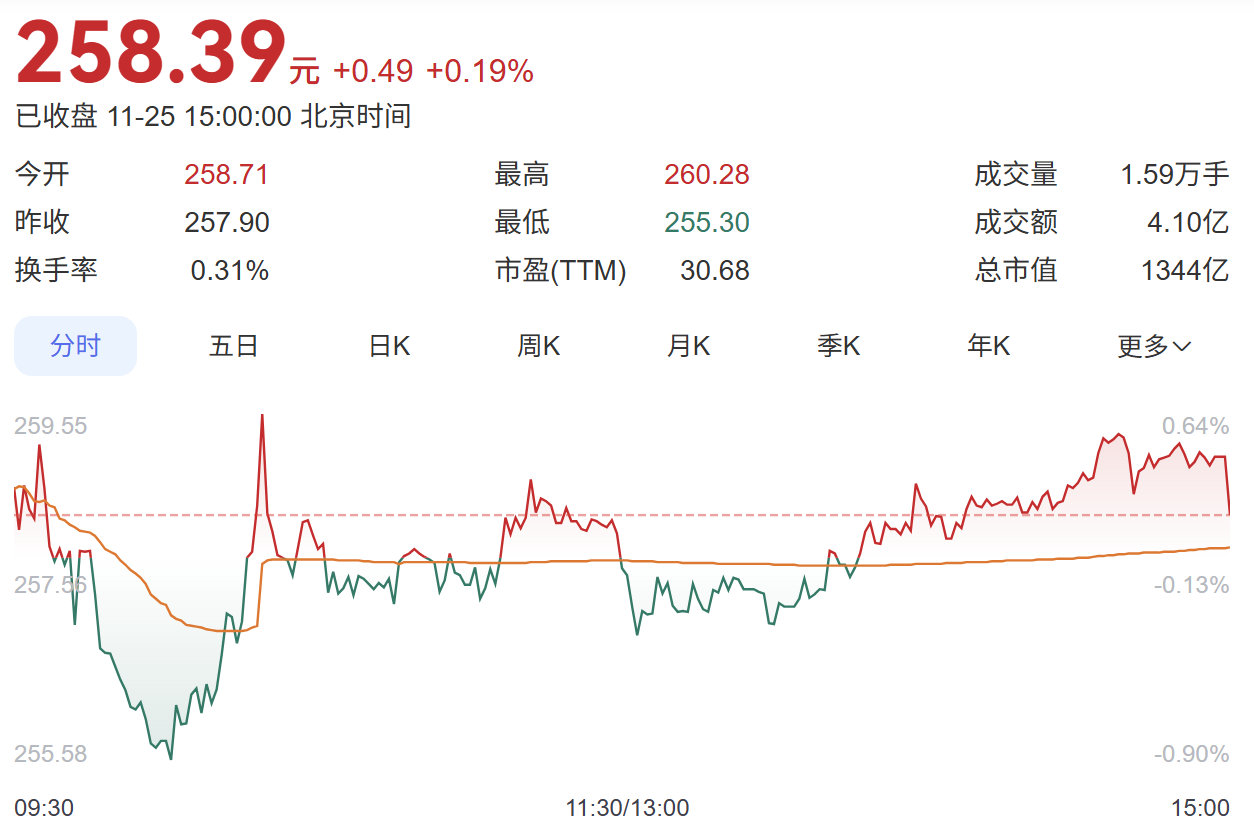
Task: Switch to the 年K yearly chart
Action: coord(988,346)
